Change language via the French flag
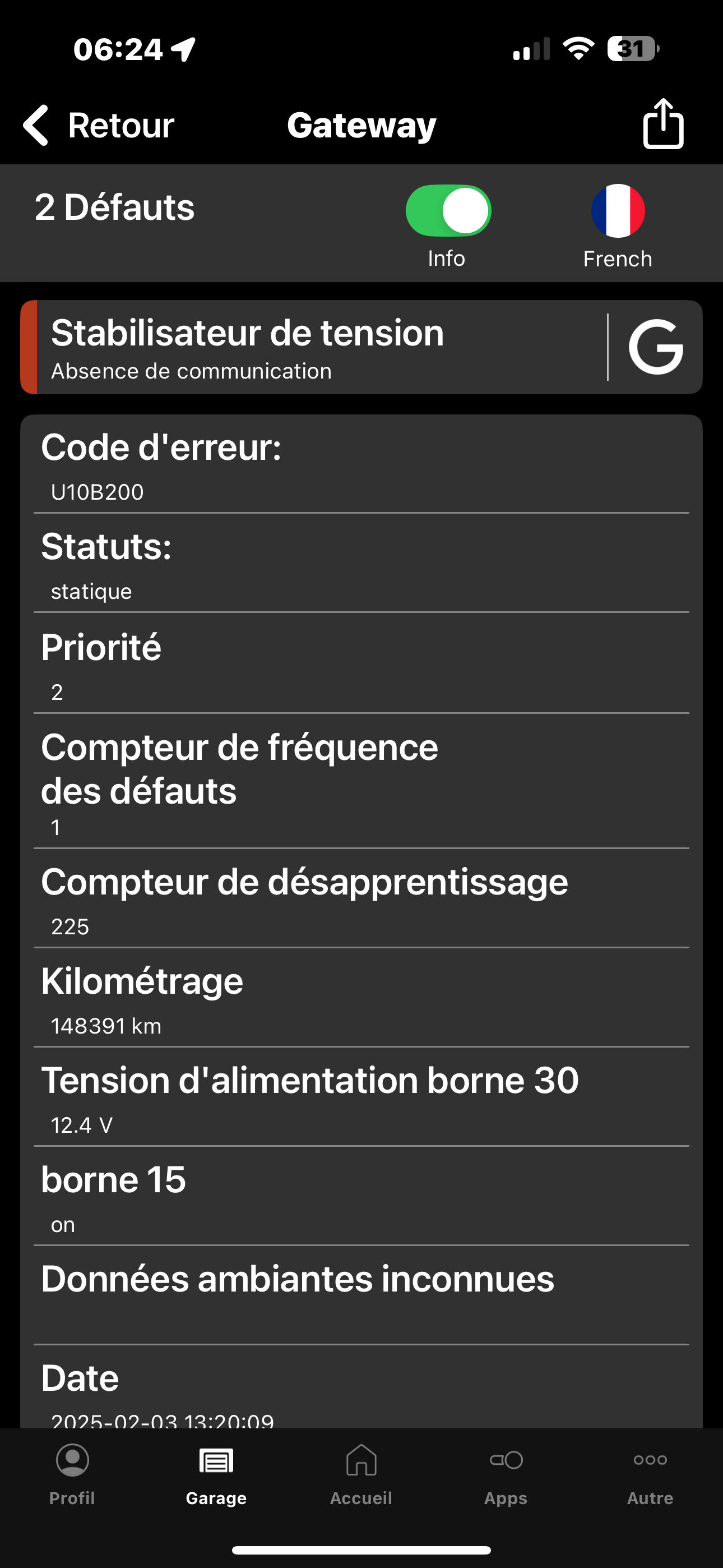 (x=618, y=211)
